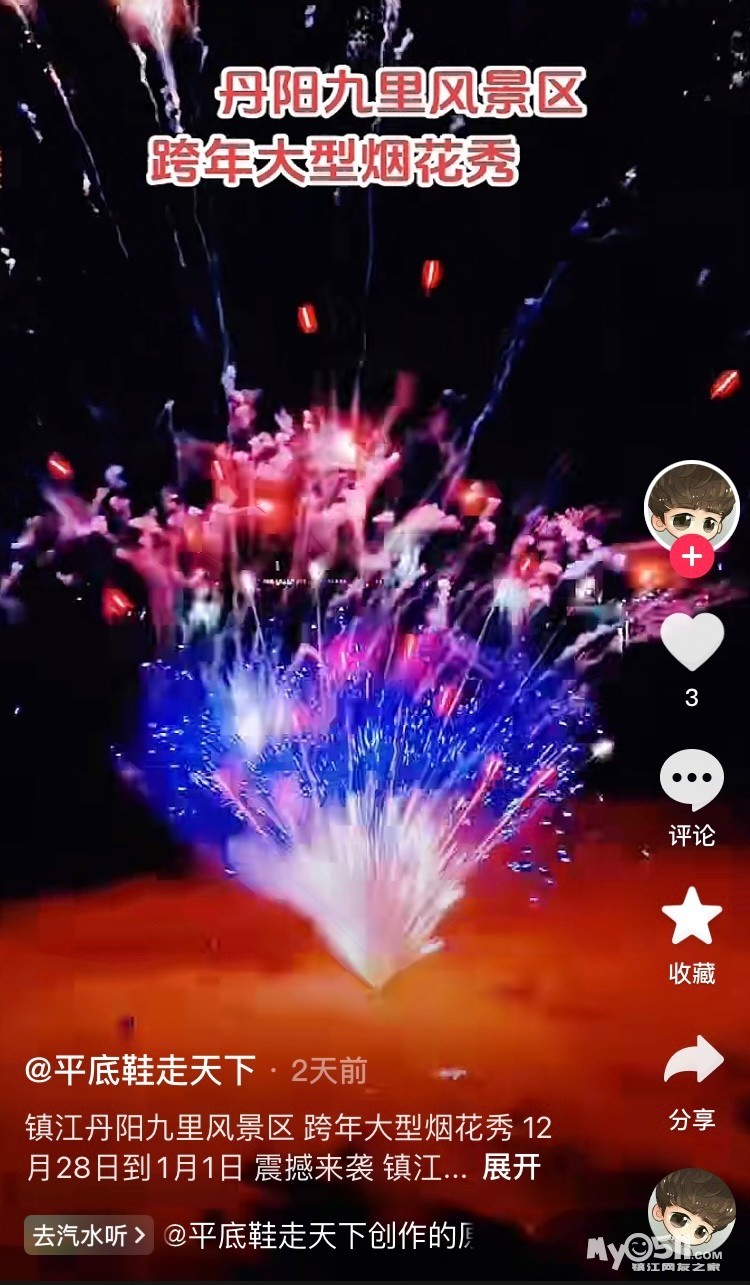Share this video (分享)

pyautogui.click(x=692, y=1060)
